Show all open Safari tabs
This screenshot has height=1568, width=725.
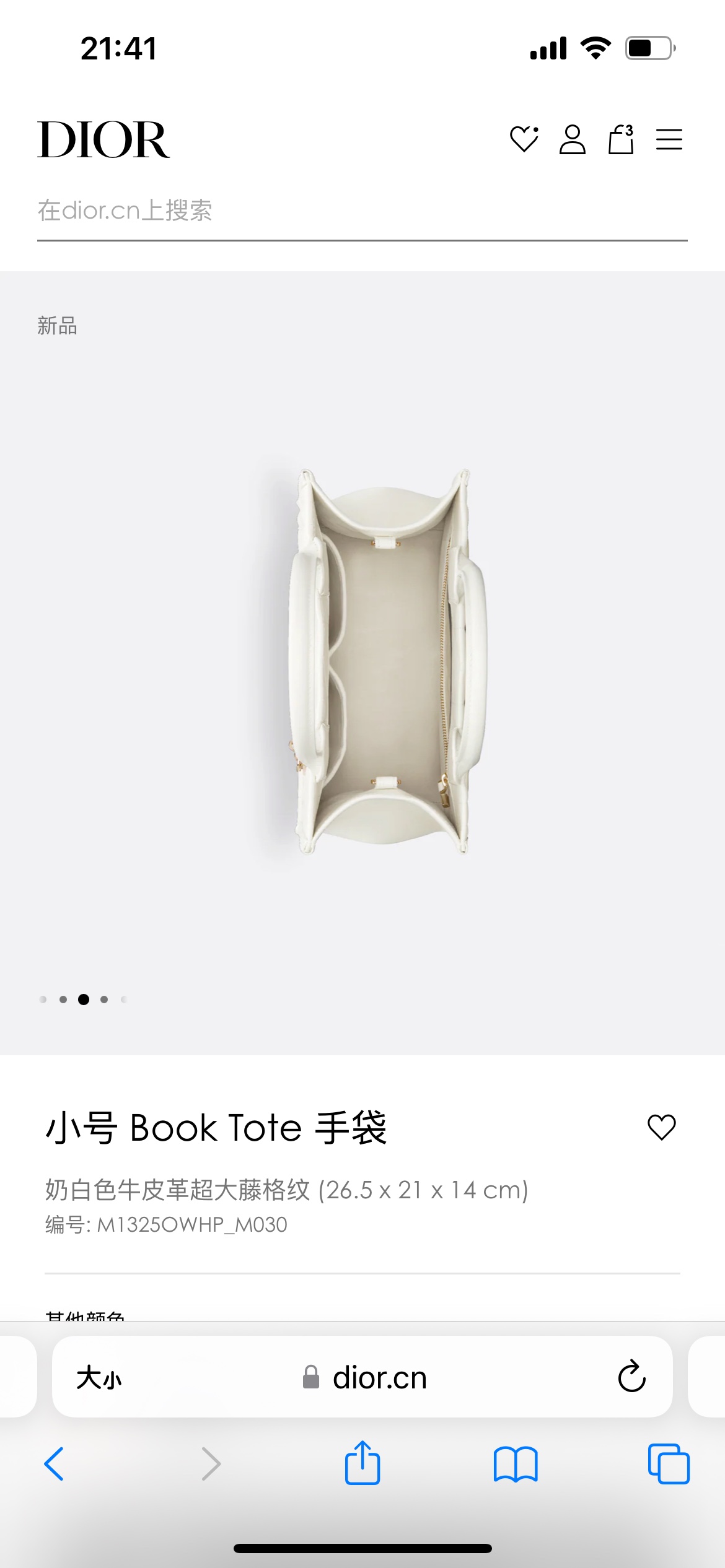[668, 1465]
